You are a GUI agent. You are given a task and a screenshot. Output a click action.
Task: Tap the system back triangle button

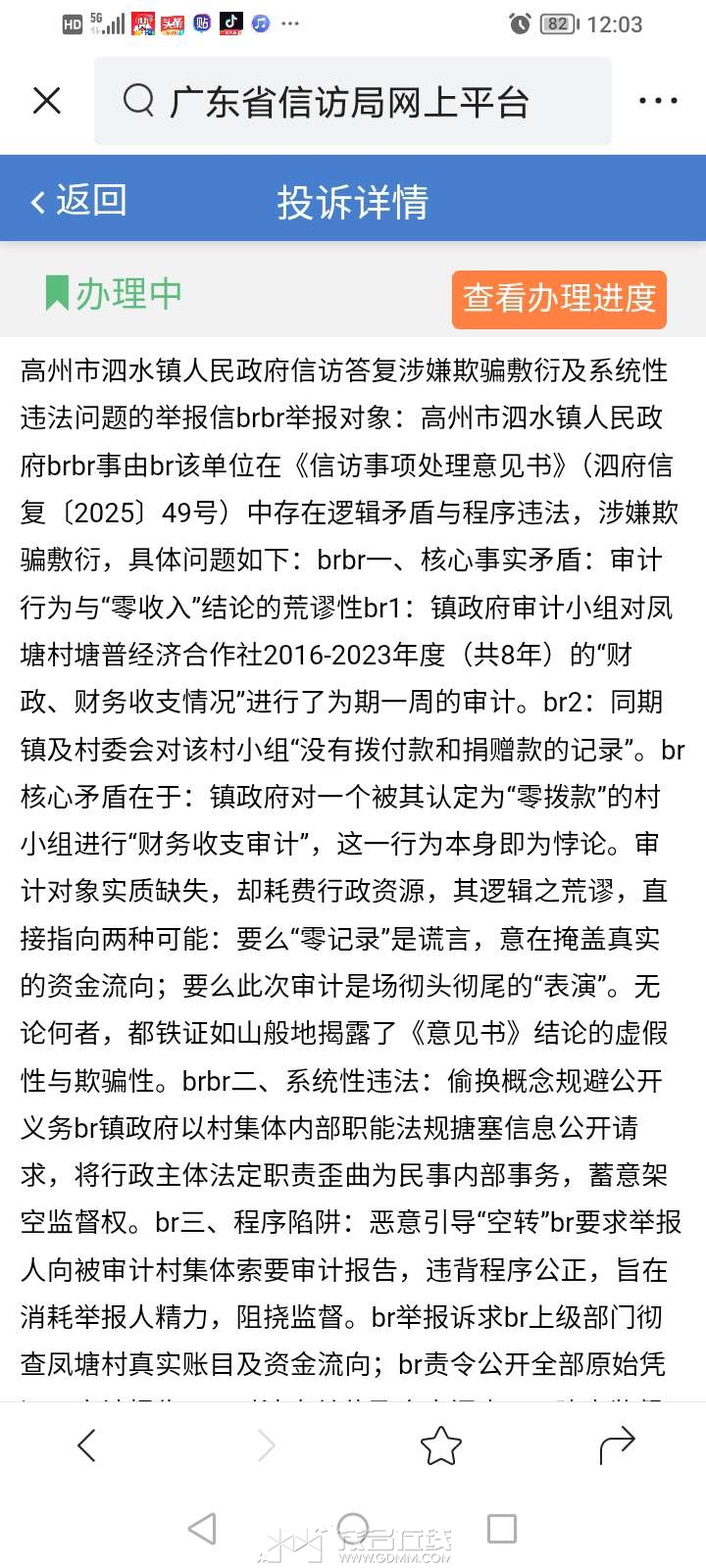pos(202,1528)
